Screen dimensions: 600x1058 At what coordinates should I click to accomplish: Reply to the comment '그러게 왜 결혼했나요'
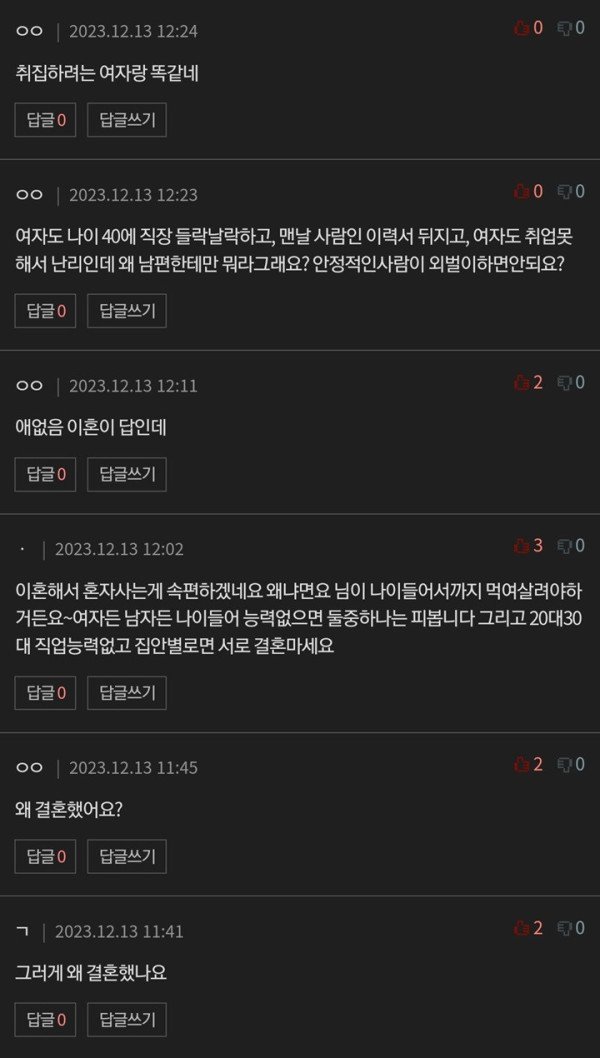127,1021
